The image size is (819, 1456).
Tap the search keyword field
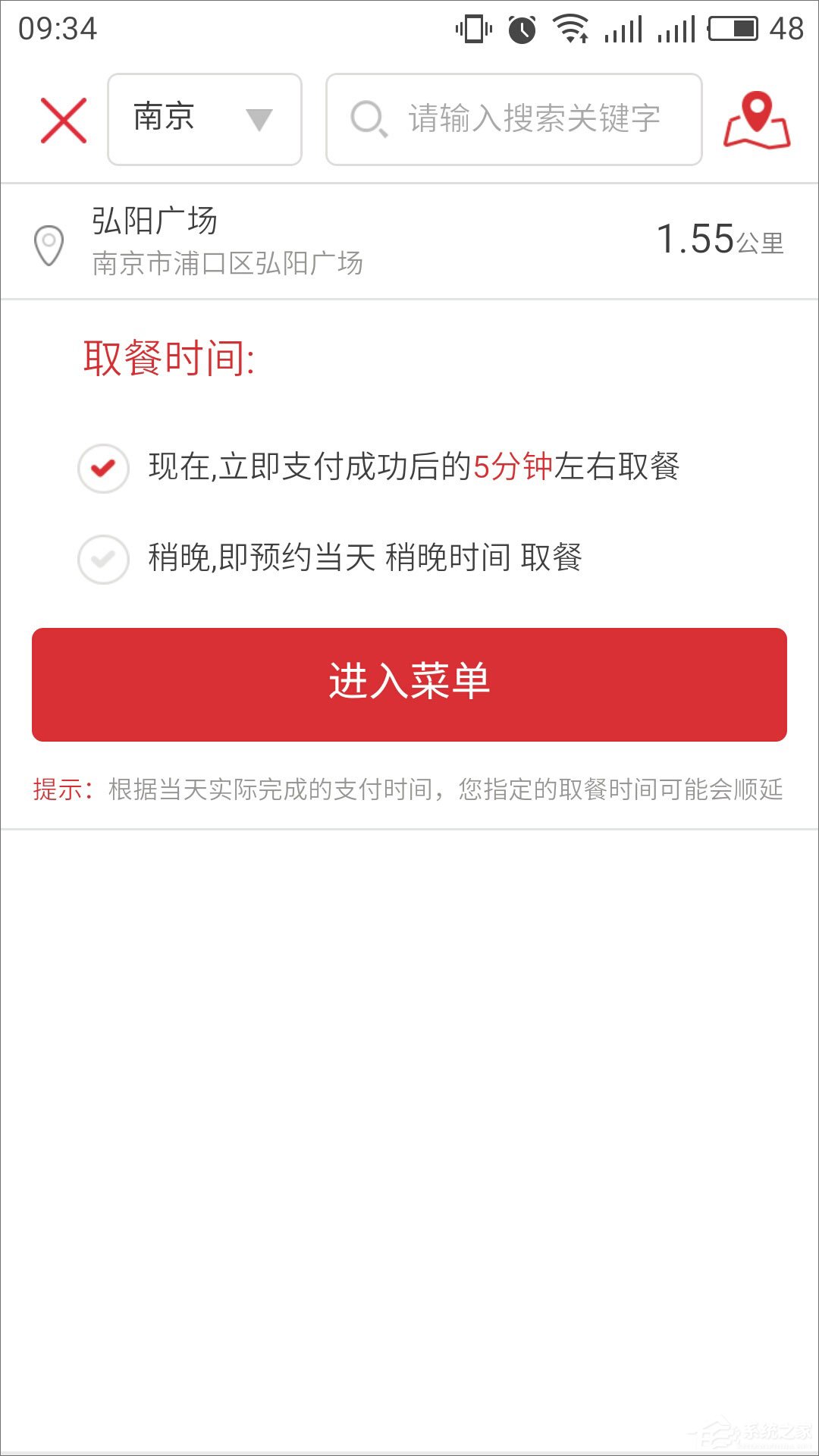pyautogui.click(x=514, y=120)
